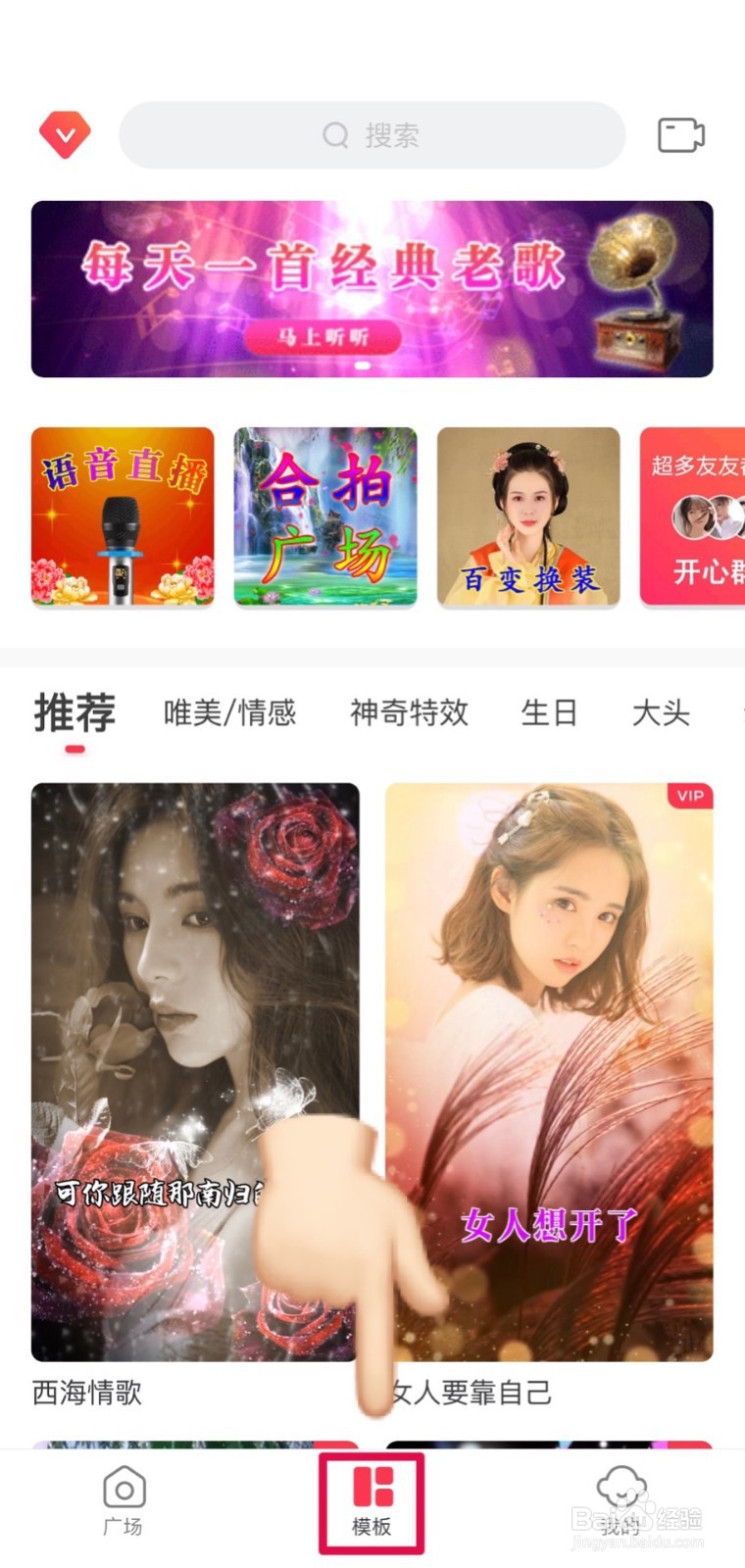Screen dimensions: 745x1568
Task: Open 百变换装 costume change feature
Action: click(526, 516)
